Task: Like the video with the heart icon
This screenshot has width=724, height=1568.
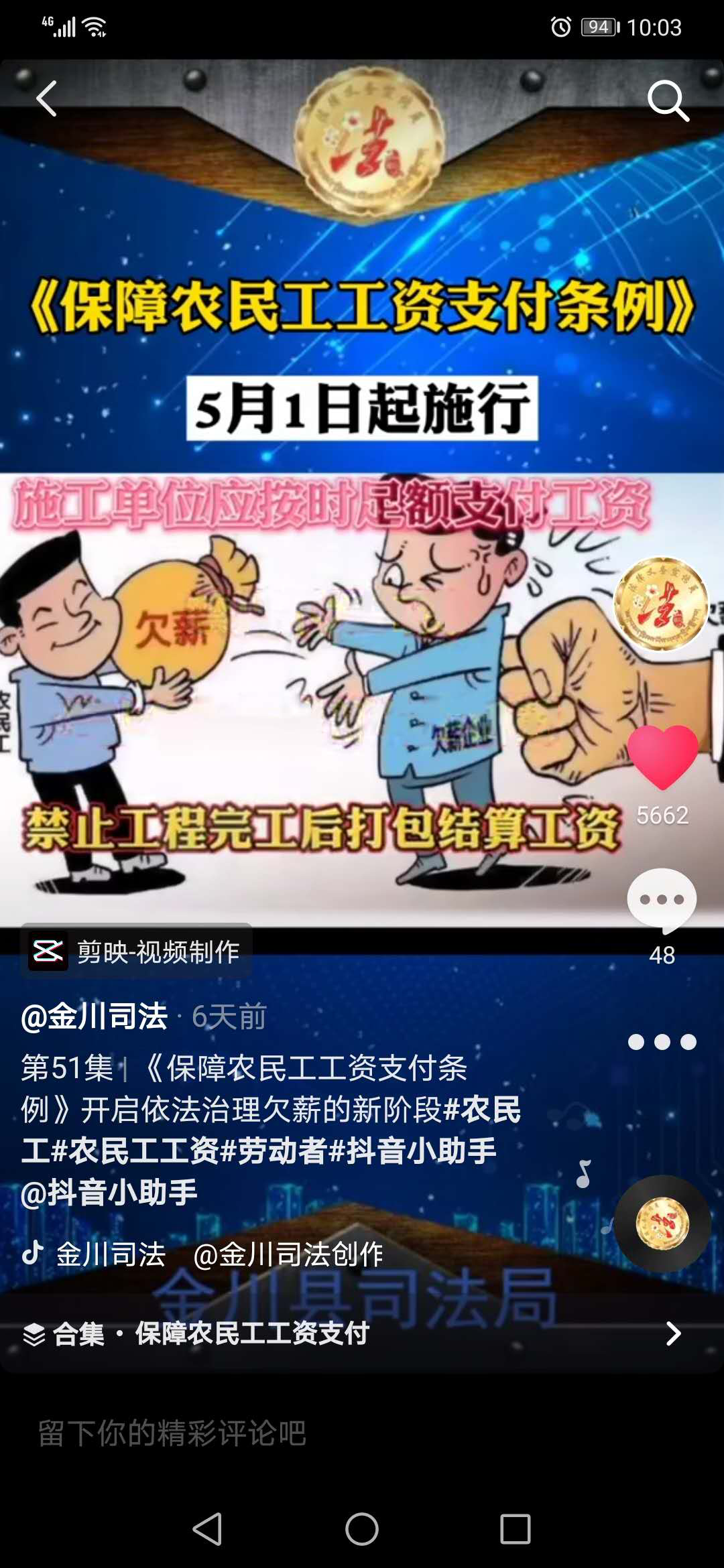Action: pyautogui.click(x=662, y=757)
